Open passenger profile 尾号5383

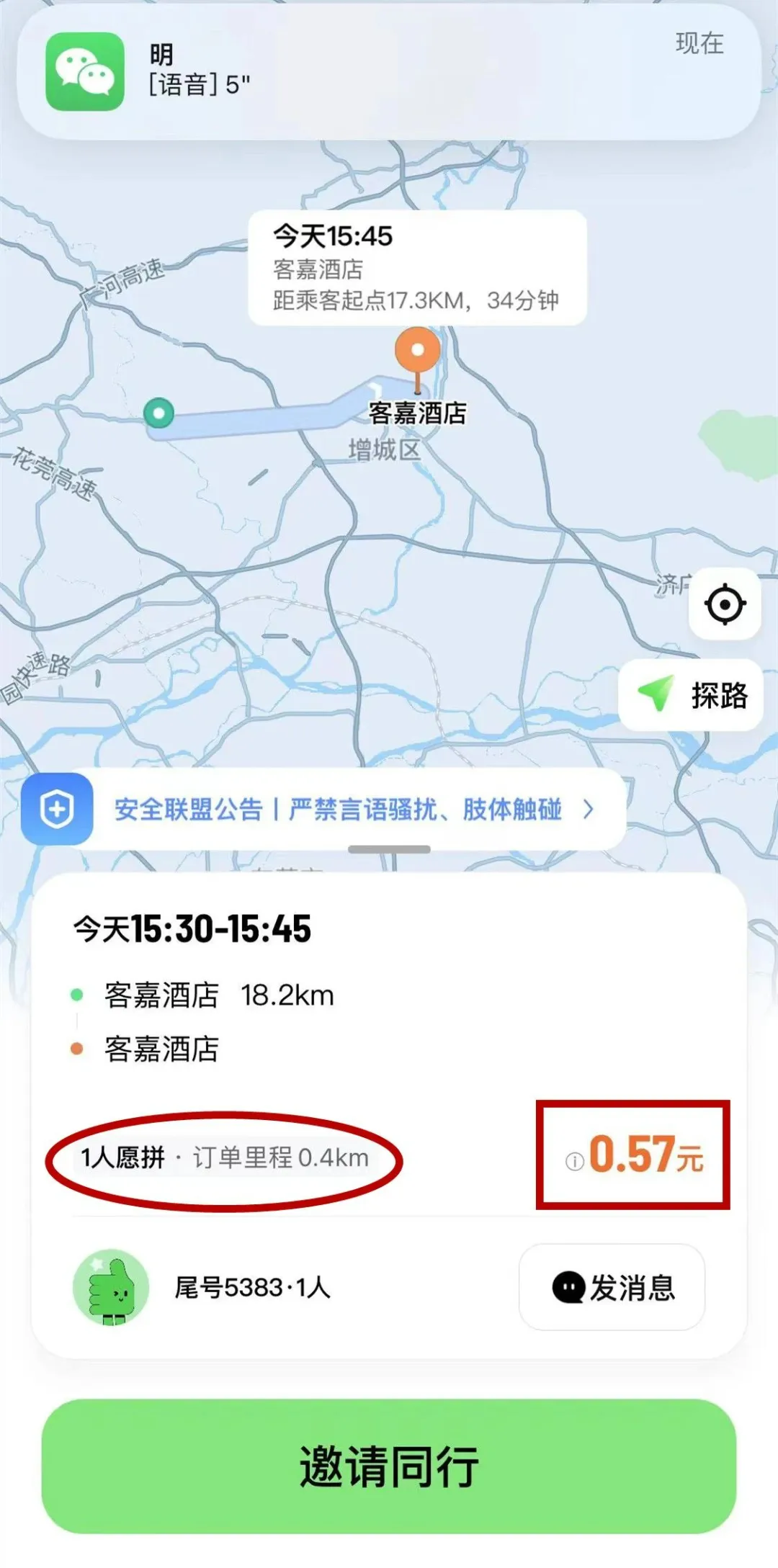click(x=112, y=1287)
